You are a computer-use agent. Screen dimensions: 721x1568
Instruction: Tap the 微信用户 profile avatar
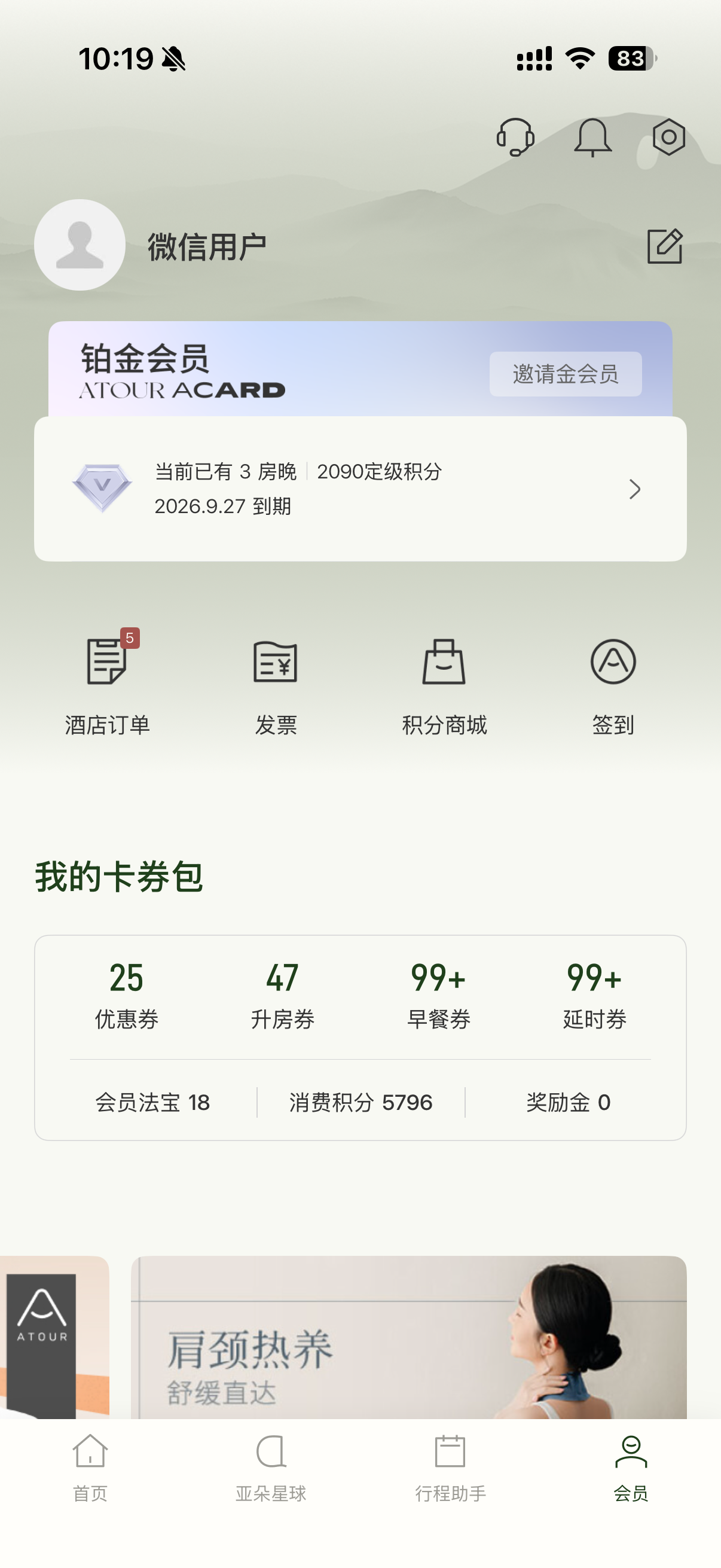tap(80, 245)
